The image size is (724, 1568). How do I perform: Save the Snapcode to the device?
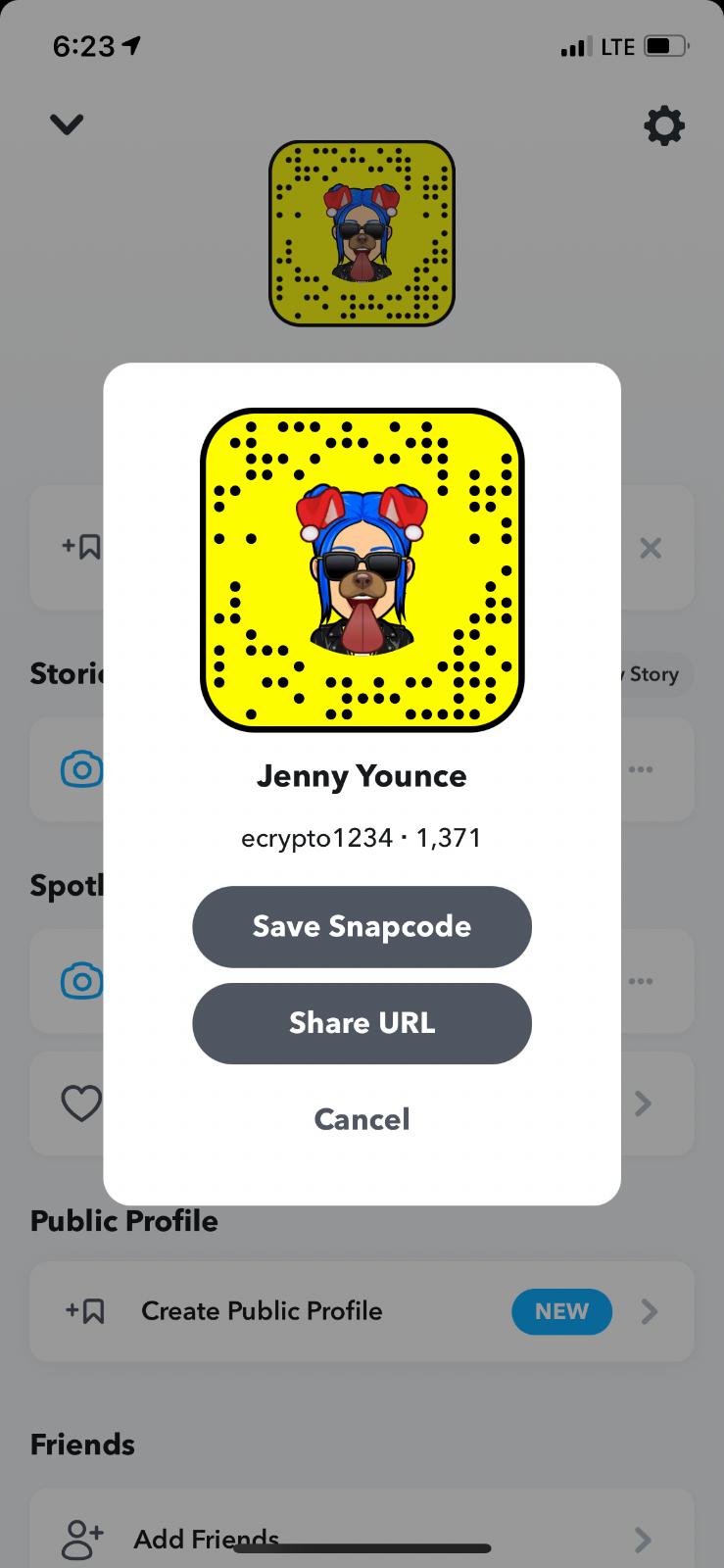coord(362,926)
